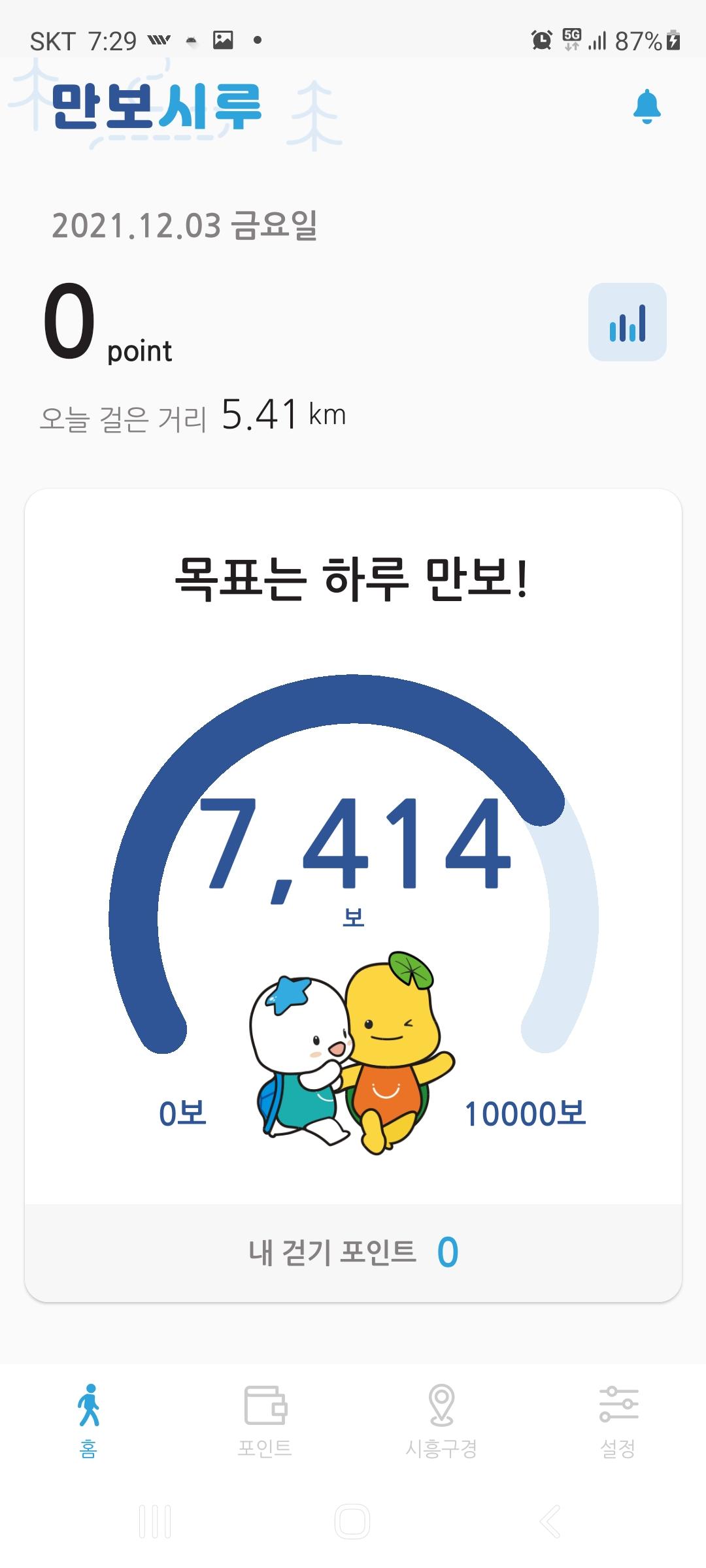Tap the system back button
The height and width of the screenshot is (1568, 706).
(x=550, y=1521)
